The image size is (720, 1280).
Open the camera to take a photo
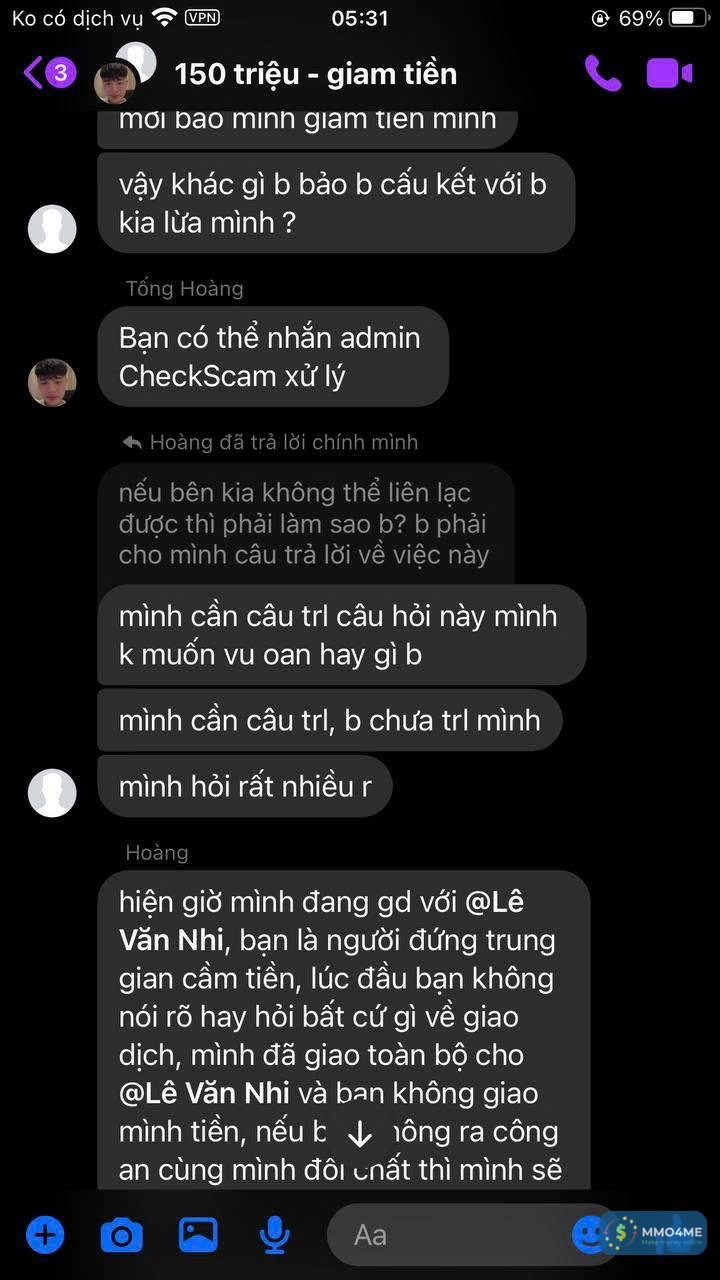click(121, 1236)
